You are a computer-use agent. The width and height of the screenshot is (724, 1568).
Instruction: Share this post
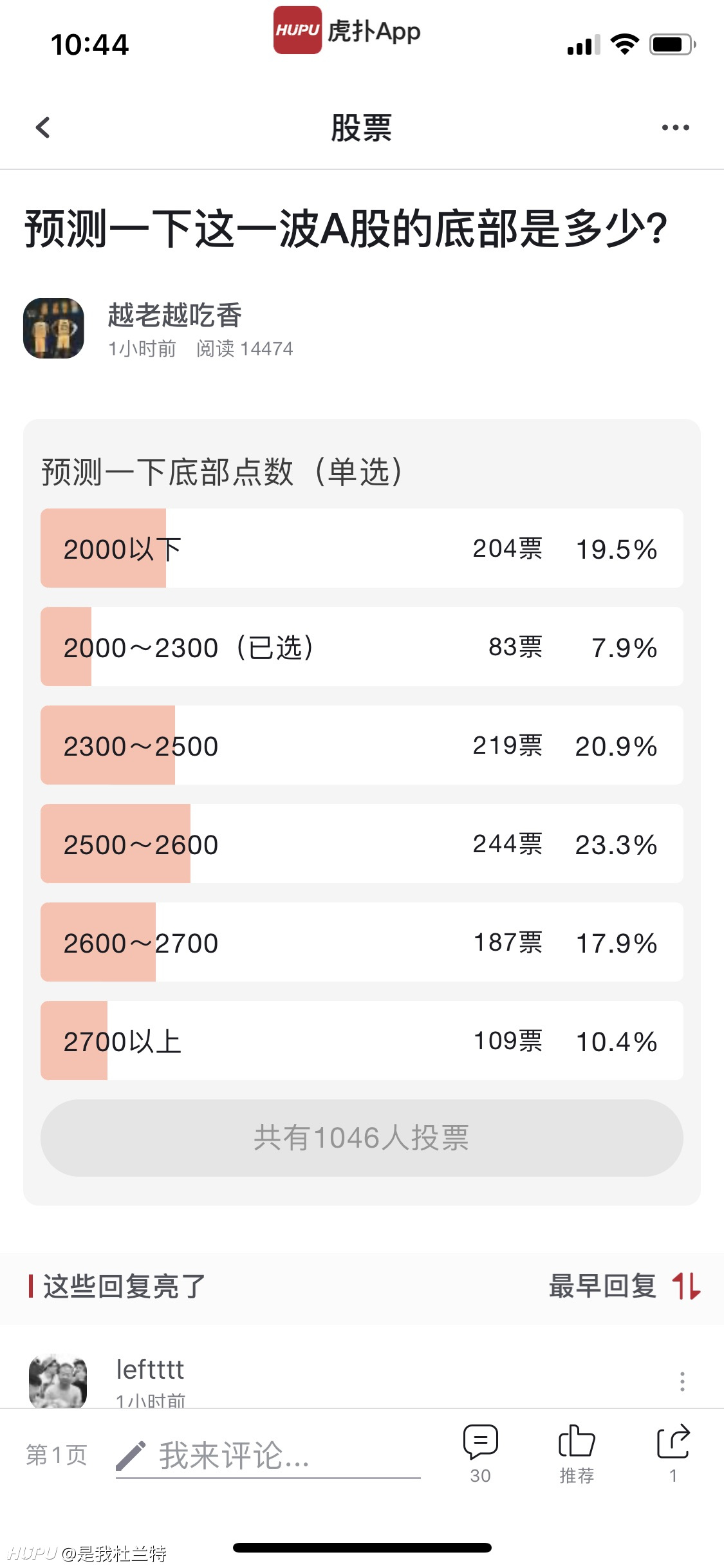click(x=673, y=1453)
